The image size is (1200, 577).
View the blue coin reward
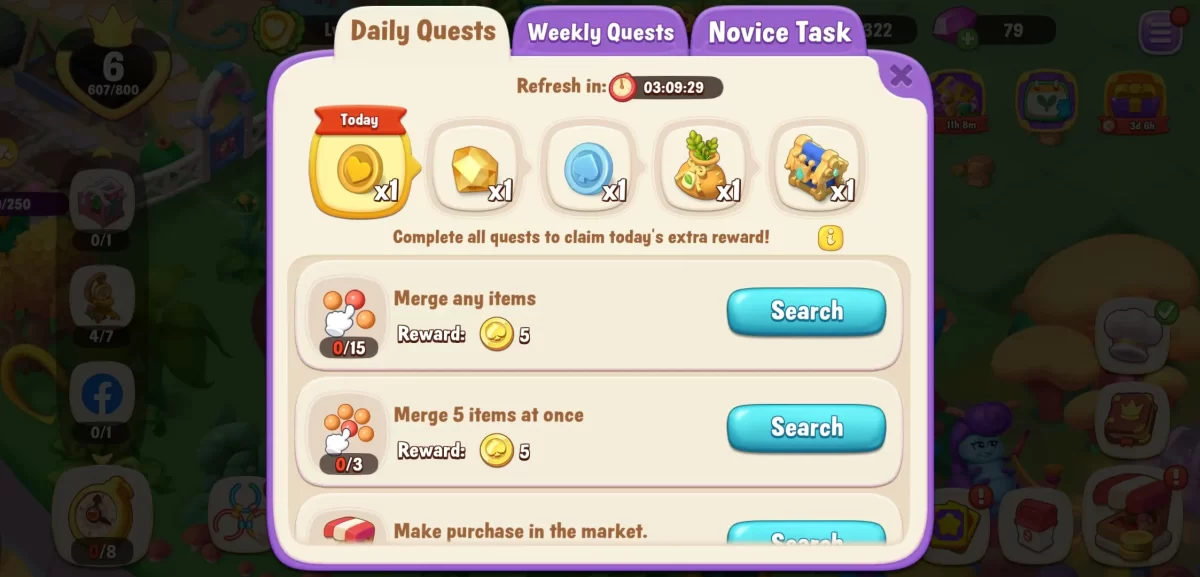[588, 170]
